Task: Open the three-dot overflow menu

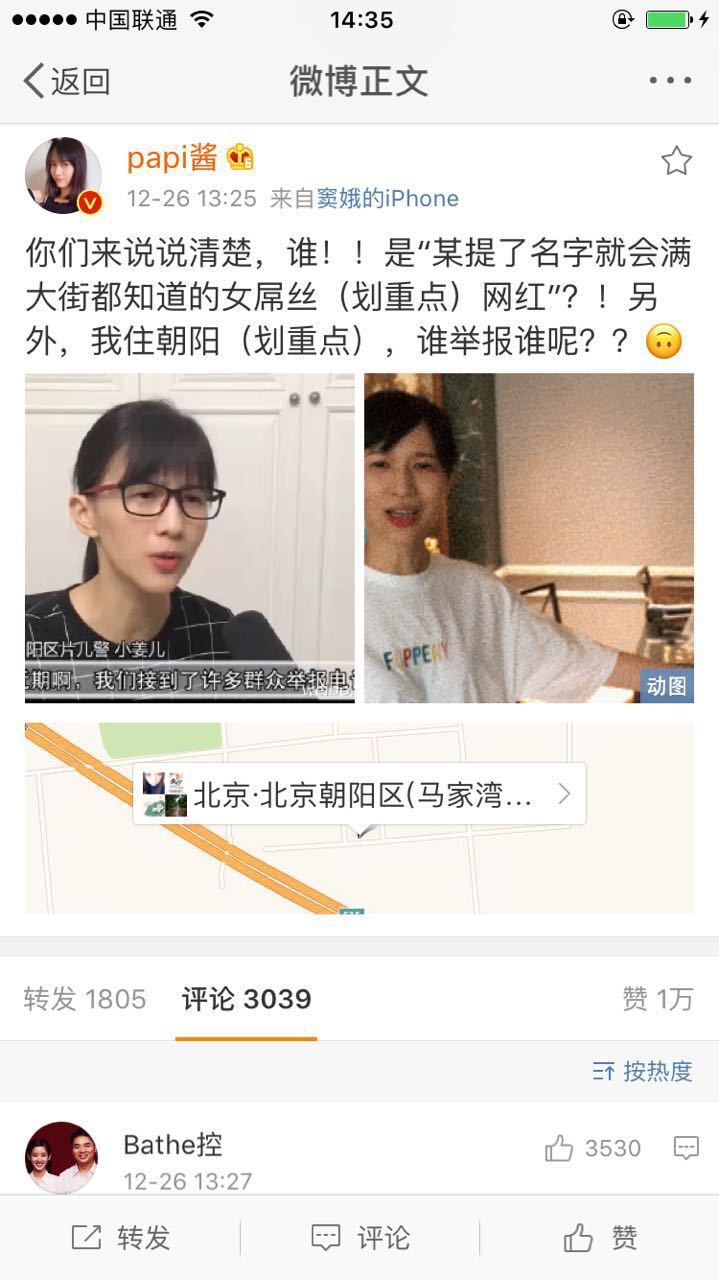Action: pyautogui.click(x=670, y=81)
